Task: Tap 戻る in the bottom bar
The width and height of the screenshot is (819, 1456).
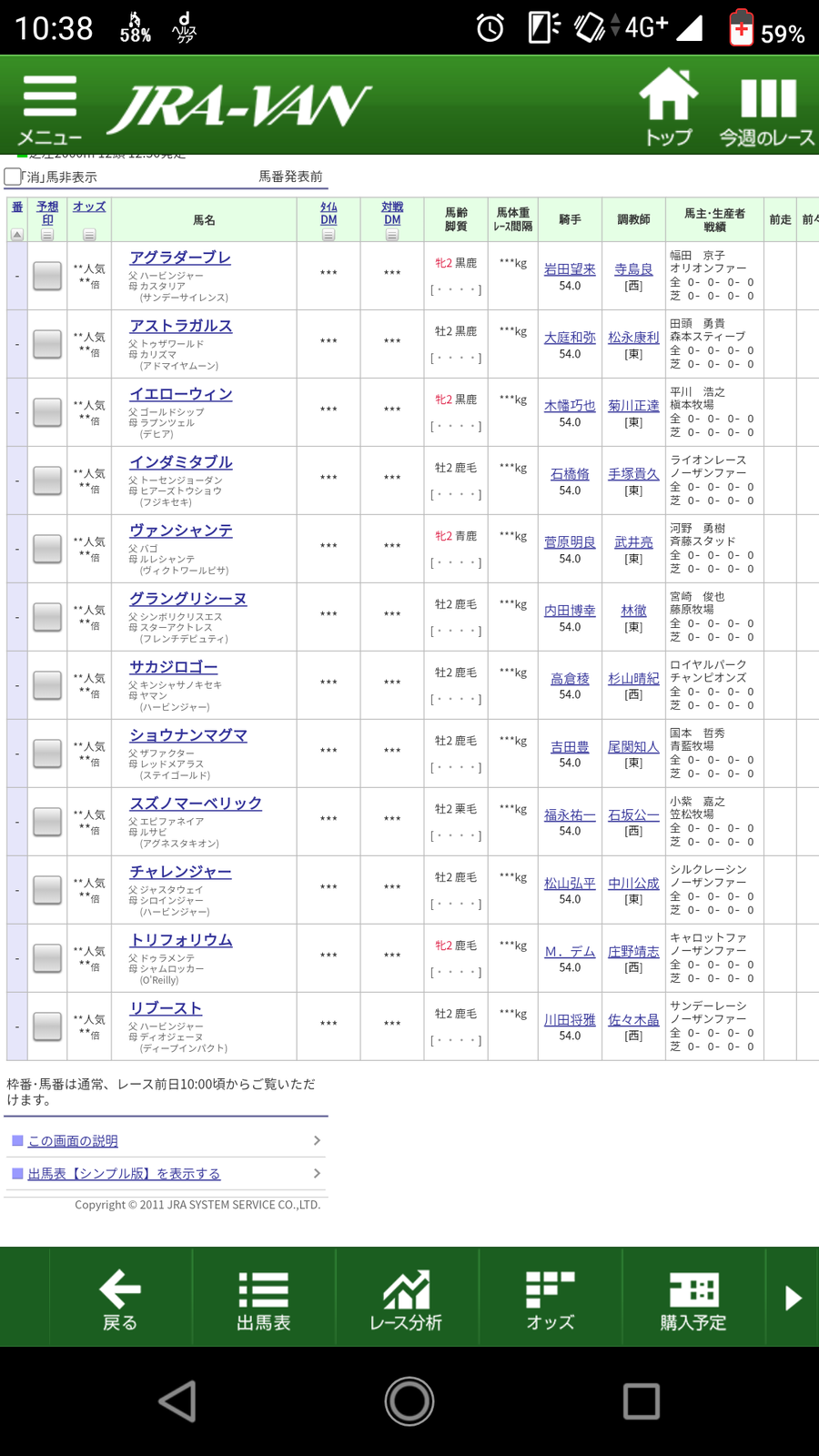Action: tap(119, 1299)
